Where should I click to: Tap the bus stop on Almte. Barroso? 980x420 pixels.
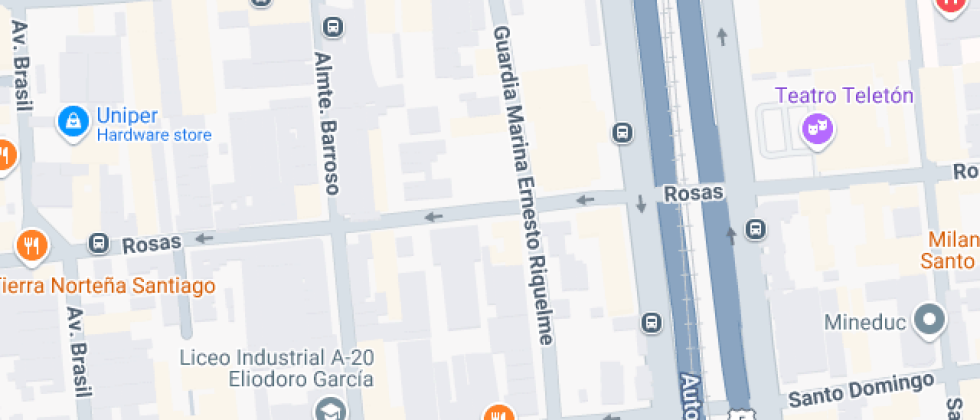coord(333,28)
